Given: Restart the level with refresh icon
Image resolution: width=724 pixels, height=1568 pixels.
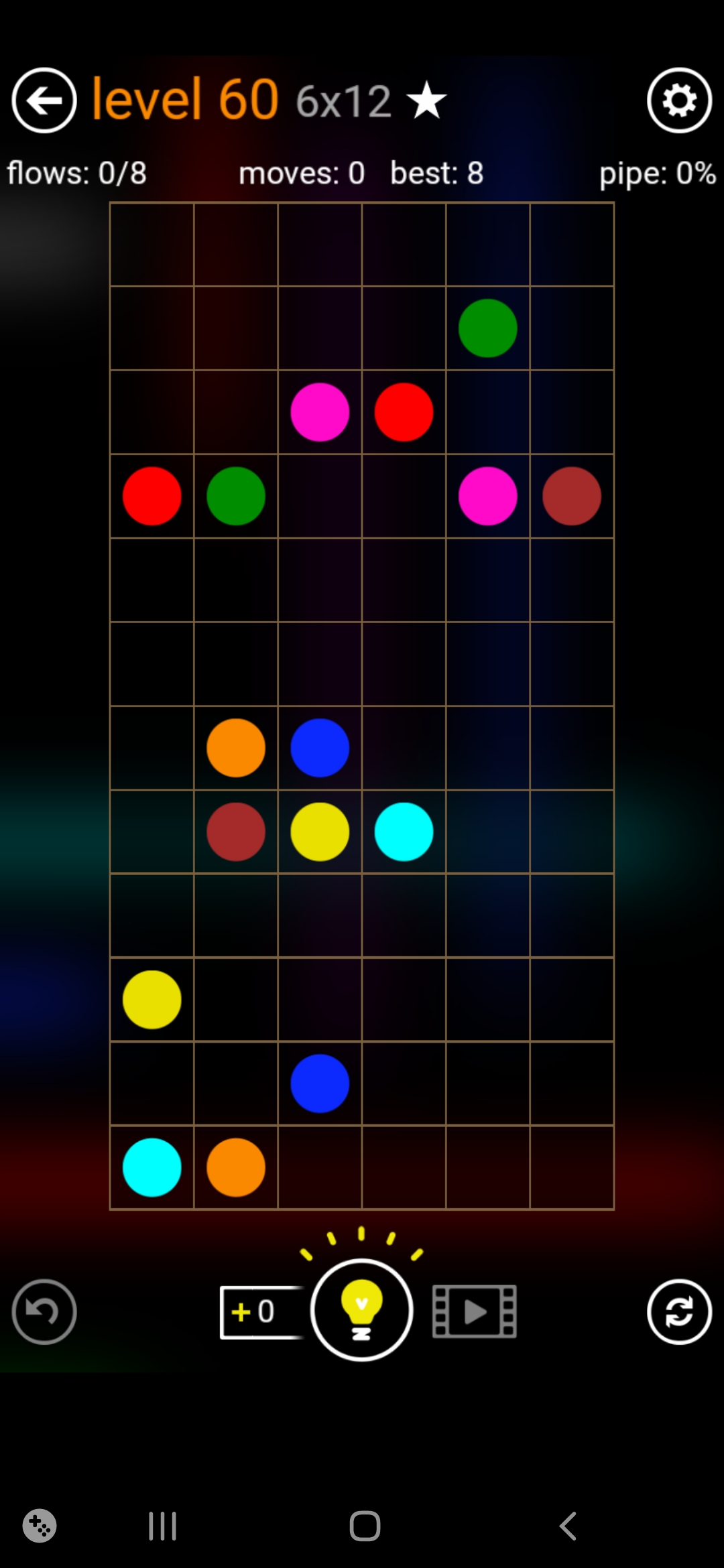Looking at the screenshot, I should point(678,1311).
